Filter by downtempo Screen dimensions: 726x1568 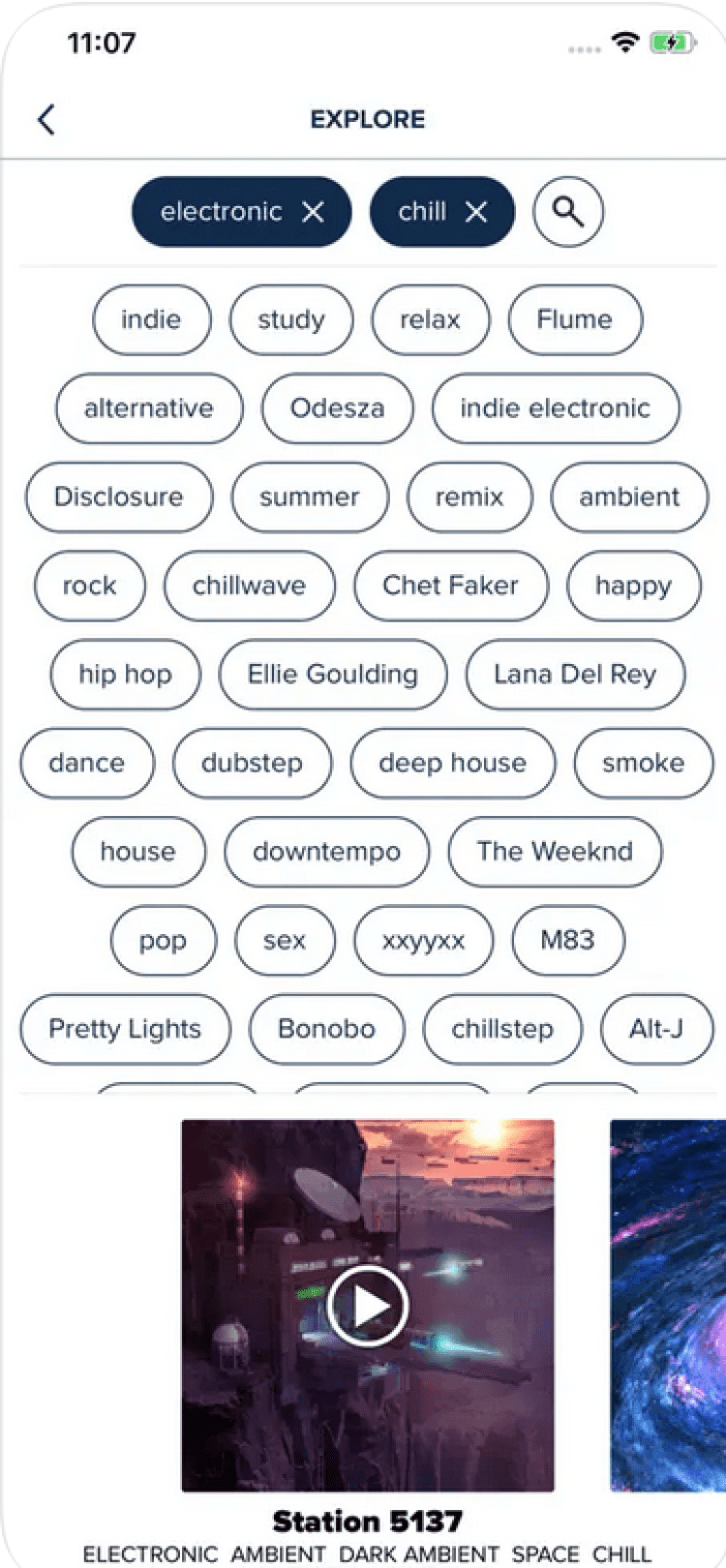(x=326, y=852)
